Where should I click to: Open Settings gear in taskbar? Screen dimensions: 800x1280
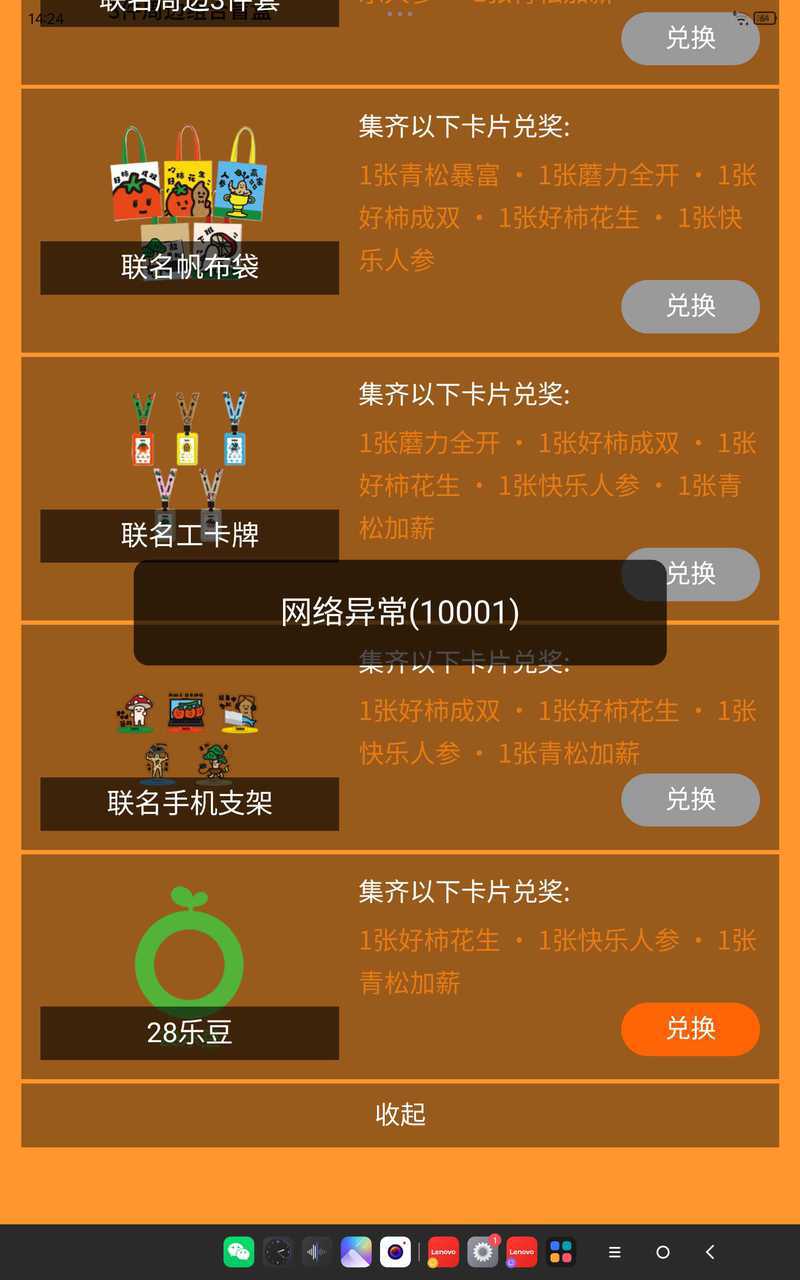click(483, 1252)
